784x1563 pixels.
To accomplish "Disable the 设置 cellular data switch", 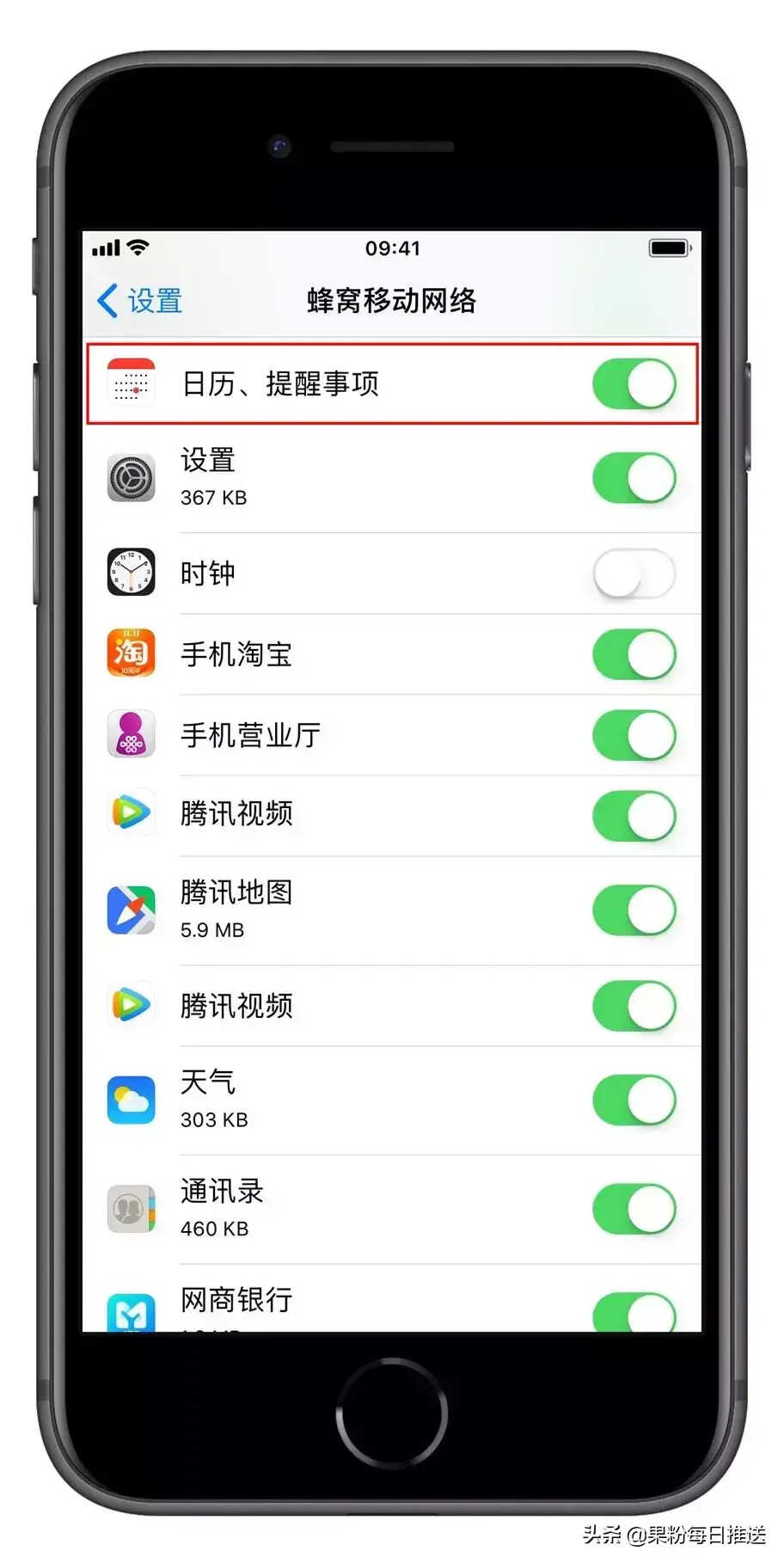I will (x=634, y=478).
